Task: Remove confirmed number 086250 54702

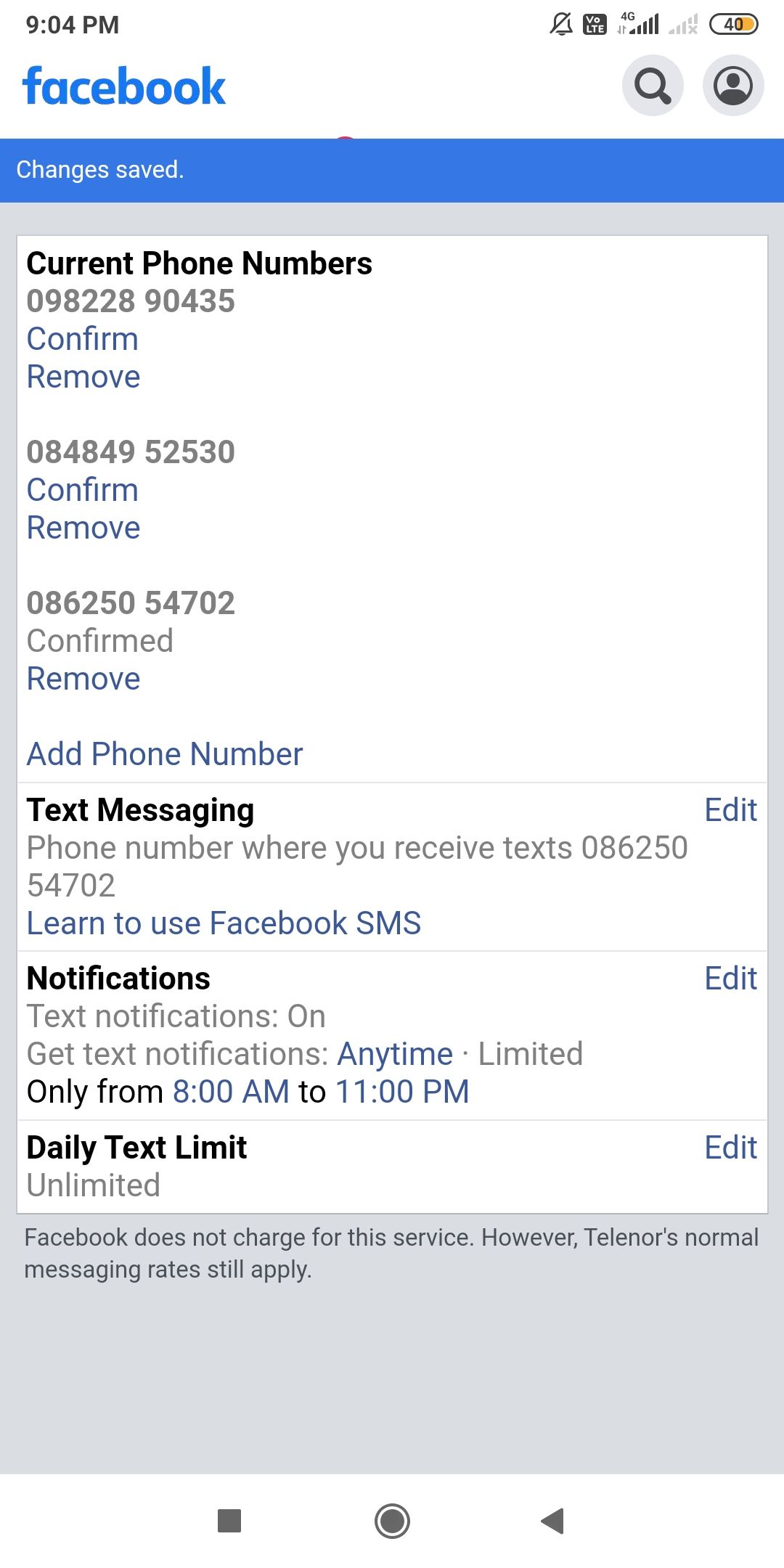Action: [83, 679]
